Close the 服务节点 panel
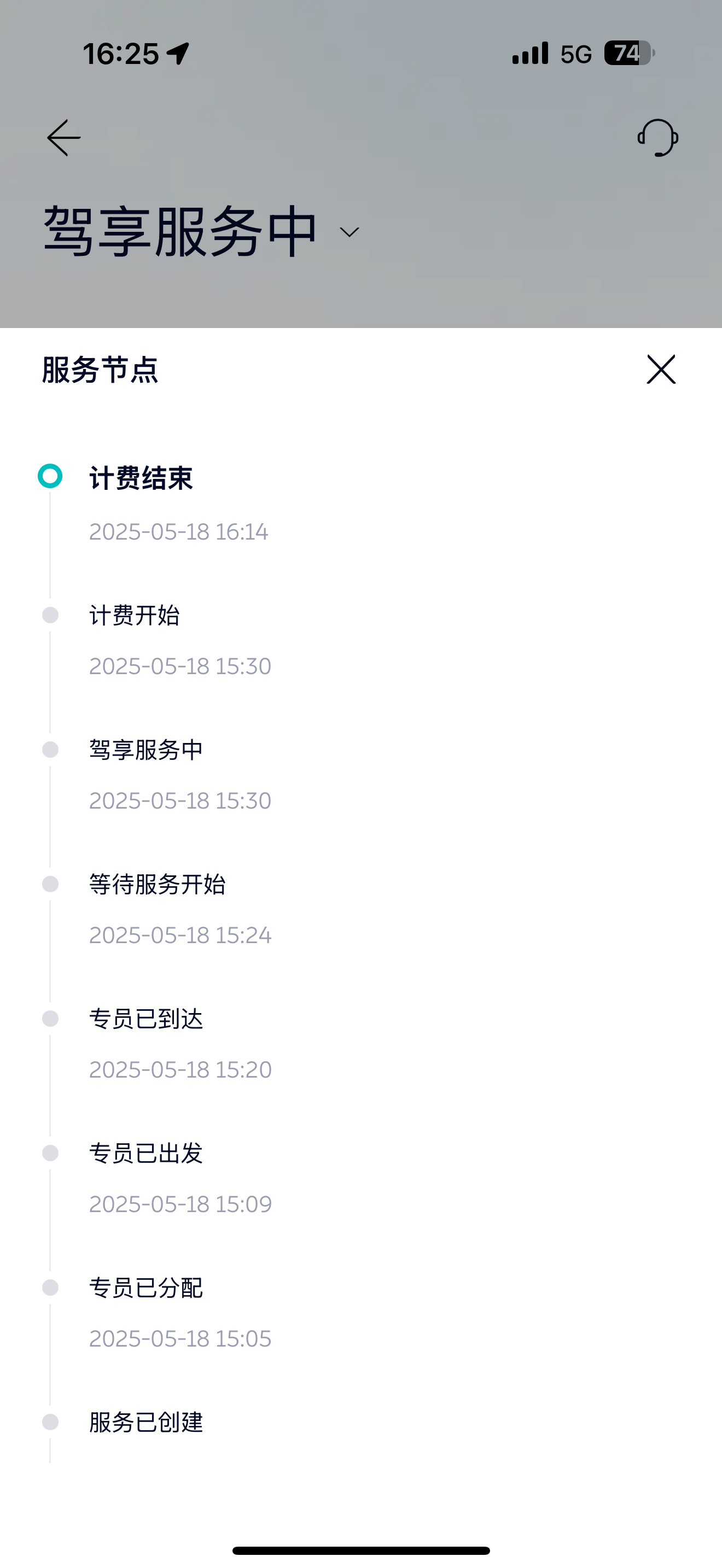This screenshot has height=1568, width=722. 661,370
